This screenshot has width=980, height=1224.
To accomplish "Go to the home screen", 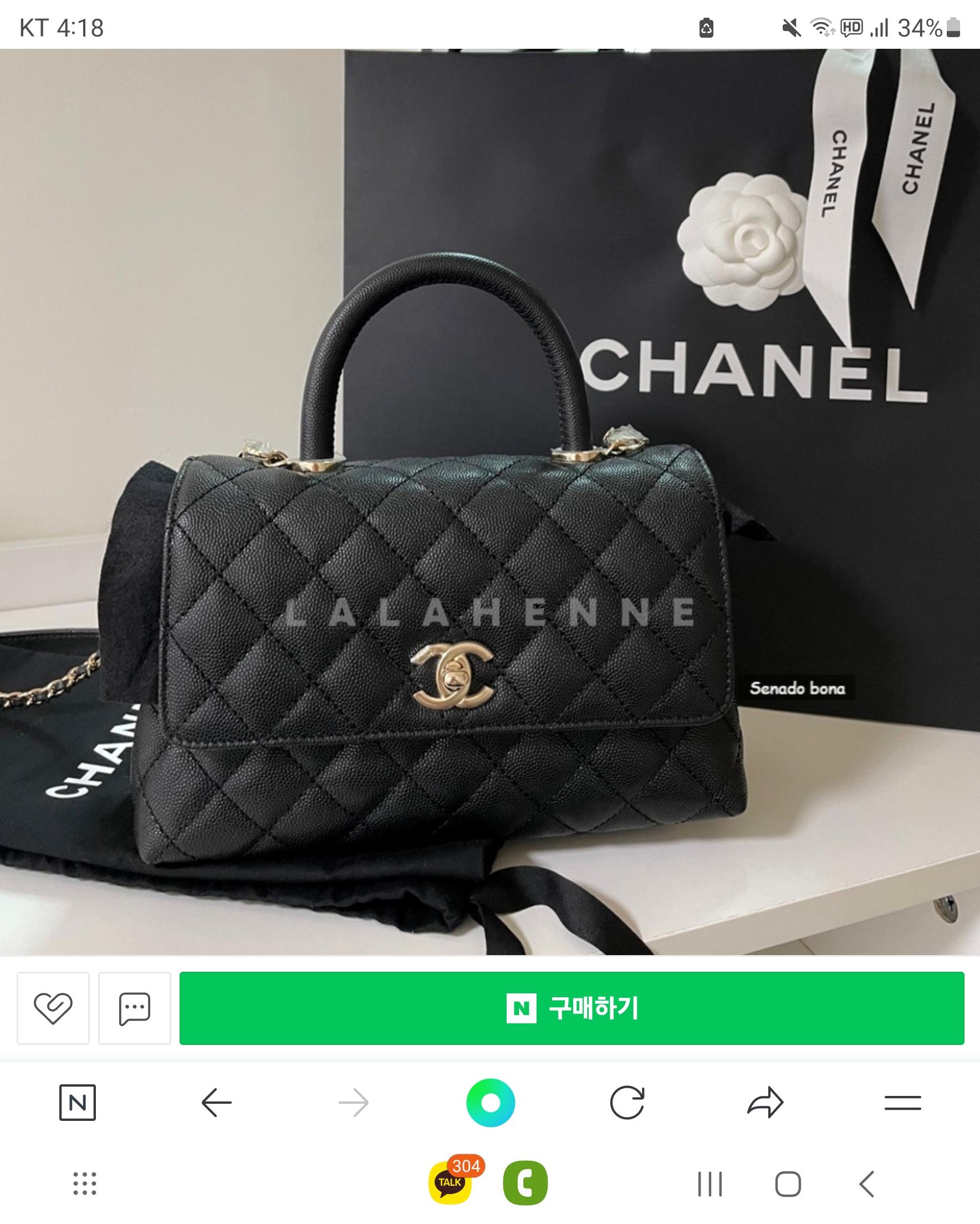I will tap(788, 1184).
